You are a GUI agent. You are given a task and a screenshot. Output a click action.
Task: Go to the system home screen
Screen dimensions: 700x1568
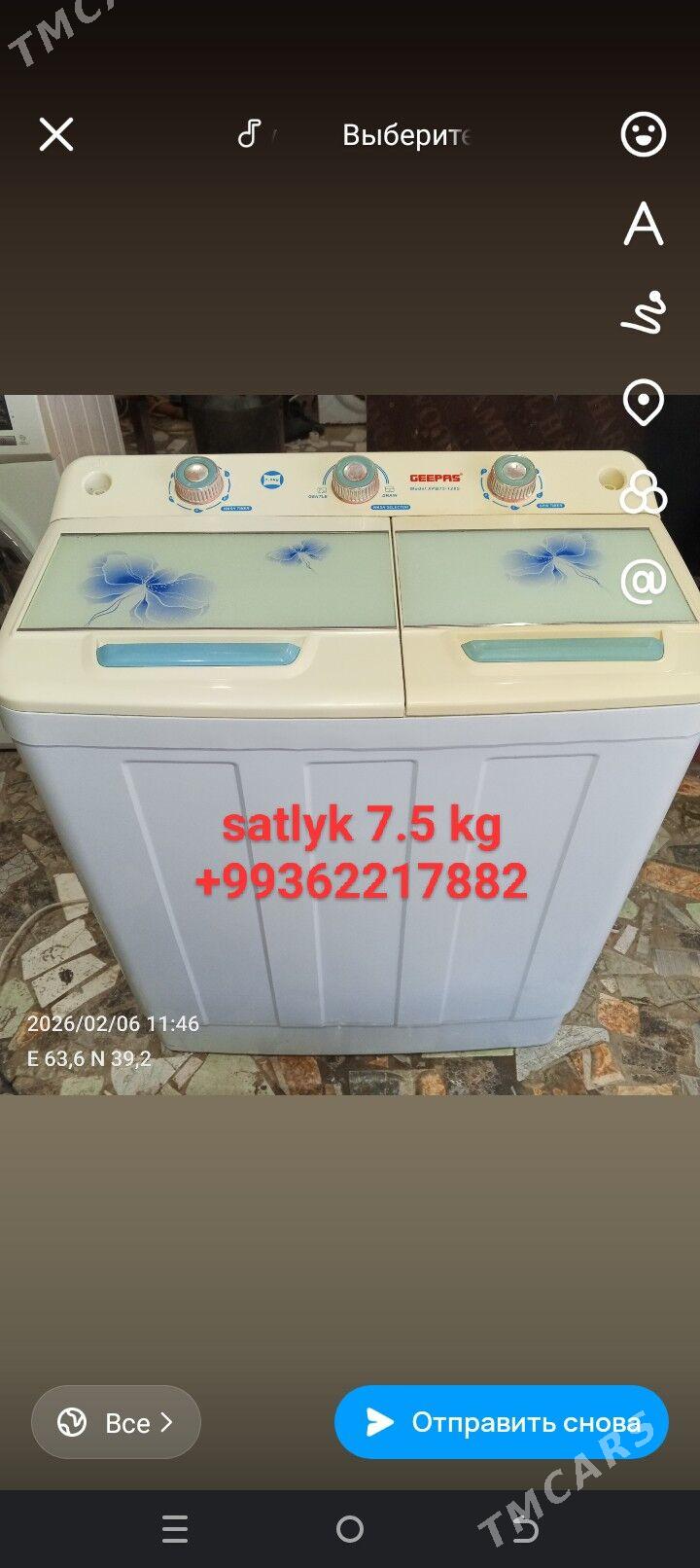coord(350,1529)
